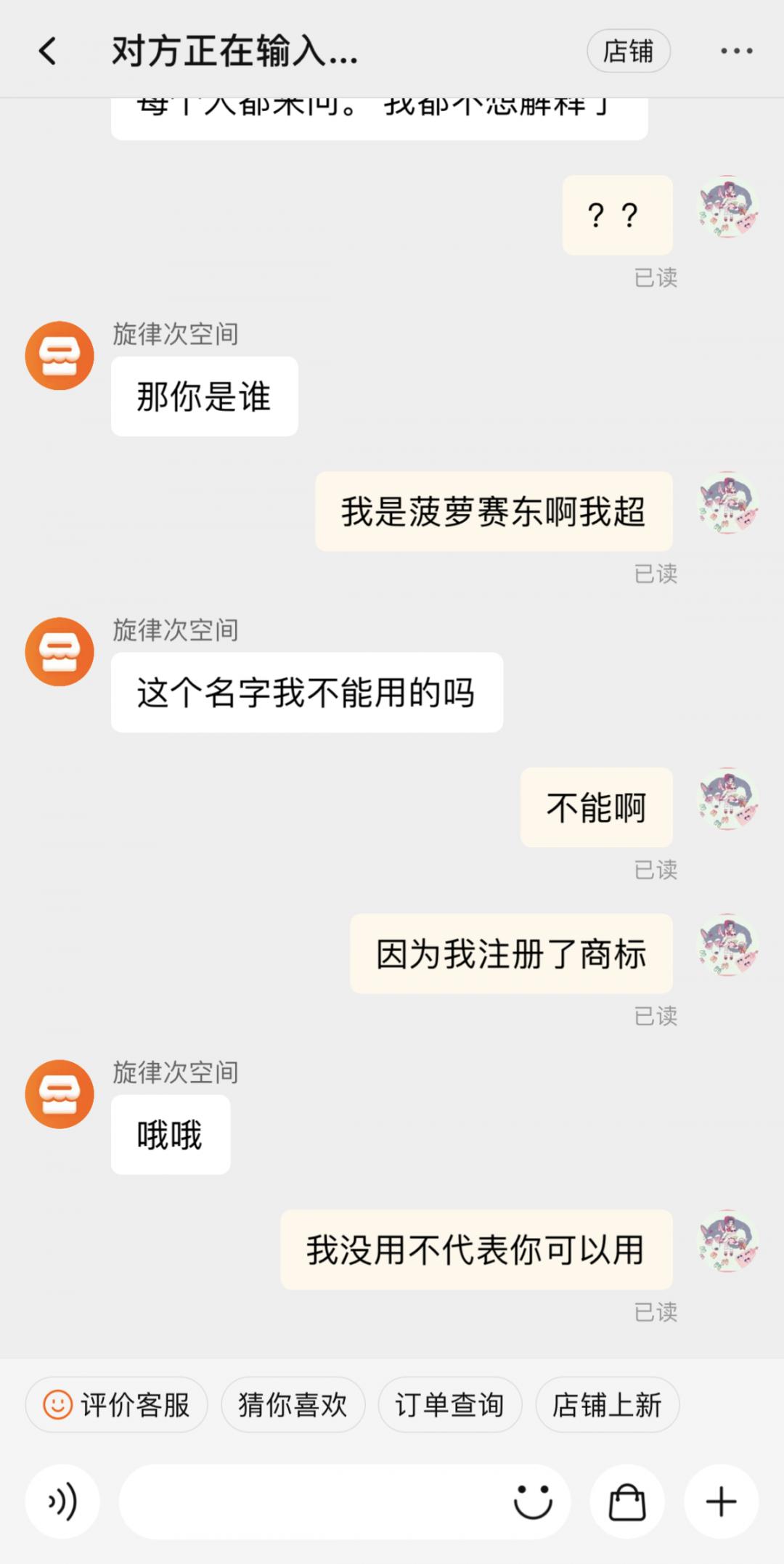
Task: Tap the 哦哦 message bubble
Action: (170, 1134)
